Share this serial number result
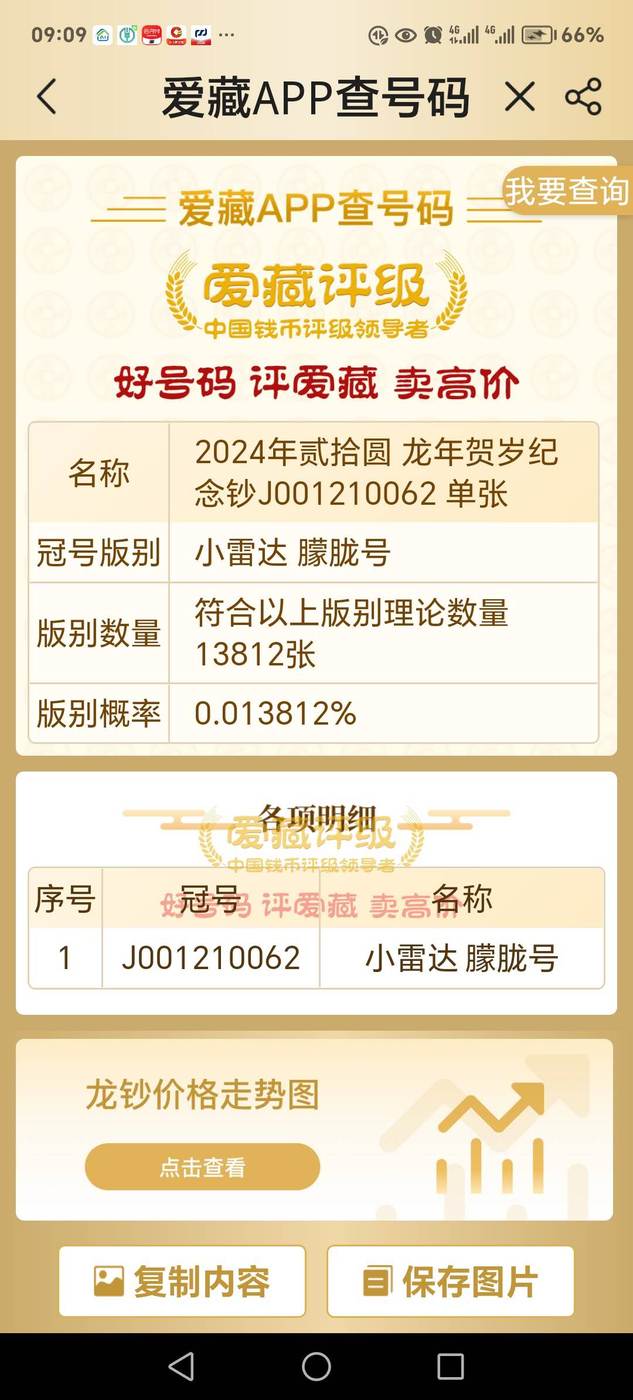The height and width of the screenshot is (1400, 633). 583,97
